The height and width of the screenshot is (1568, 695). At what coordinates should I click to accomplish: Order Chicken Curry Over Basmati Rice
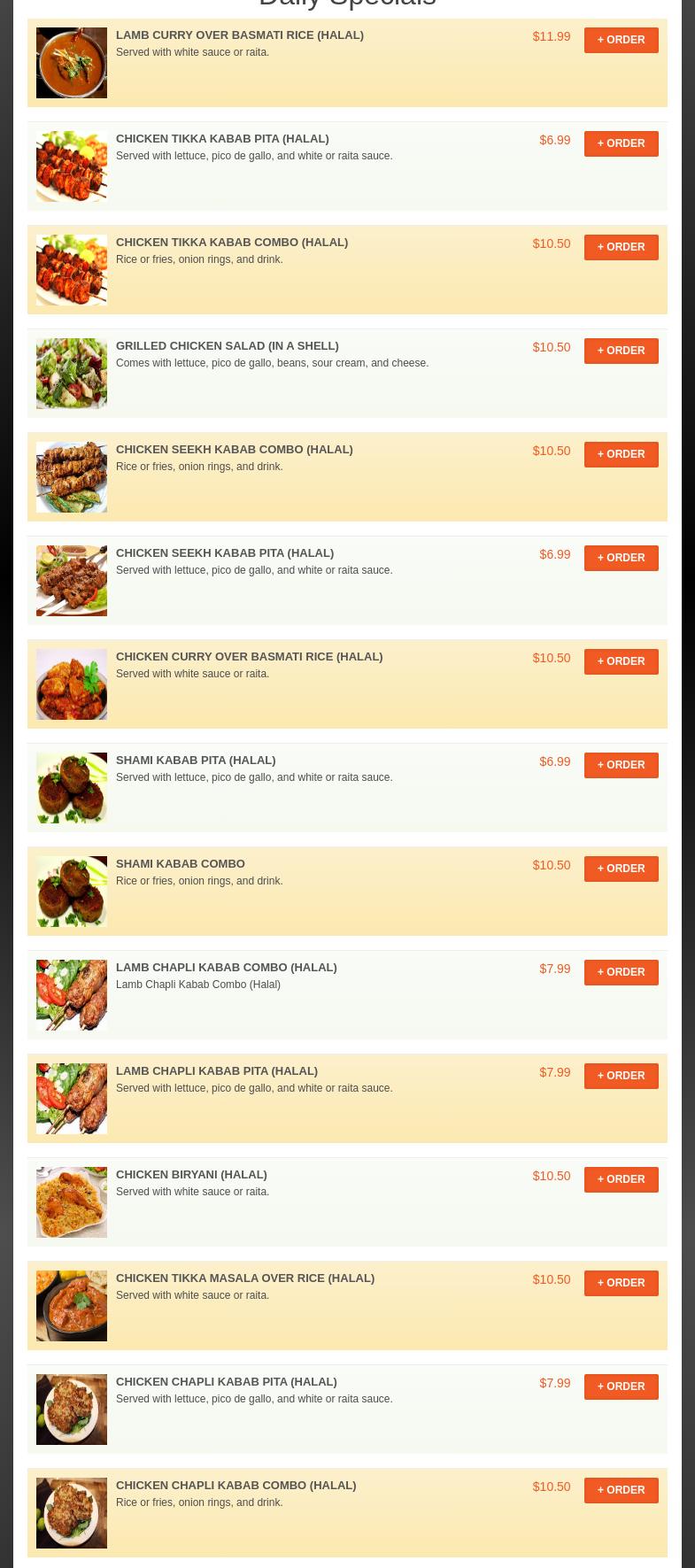point(621,661)
